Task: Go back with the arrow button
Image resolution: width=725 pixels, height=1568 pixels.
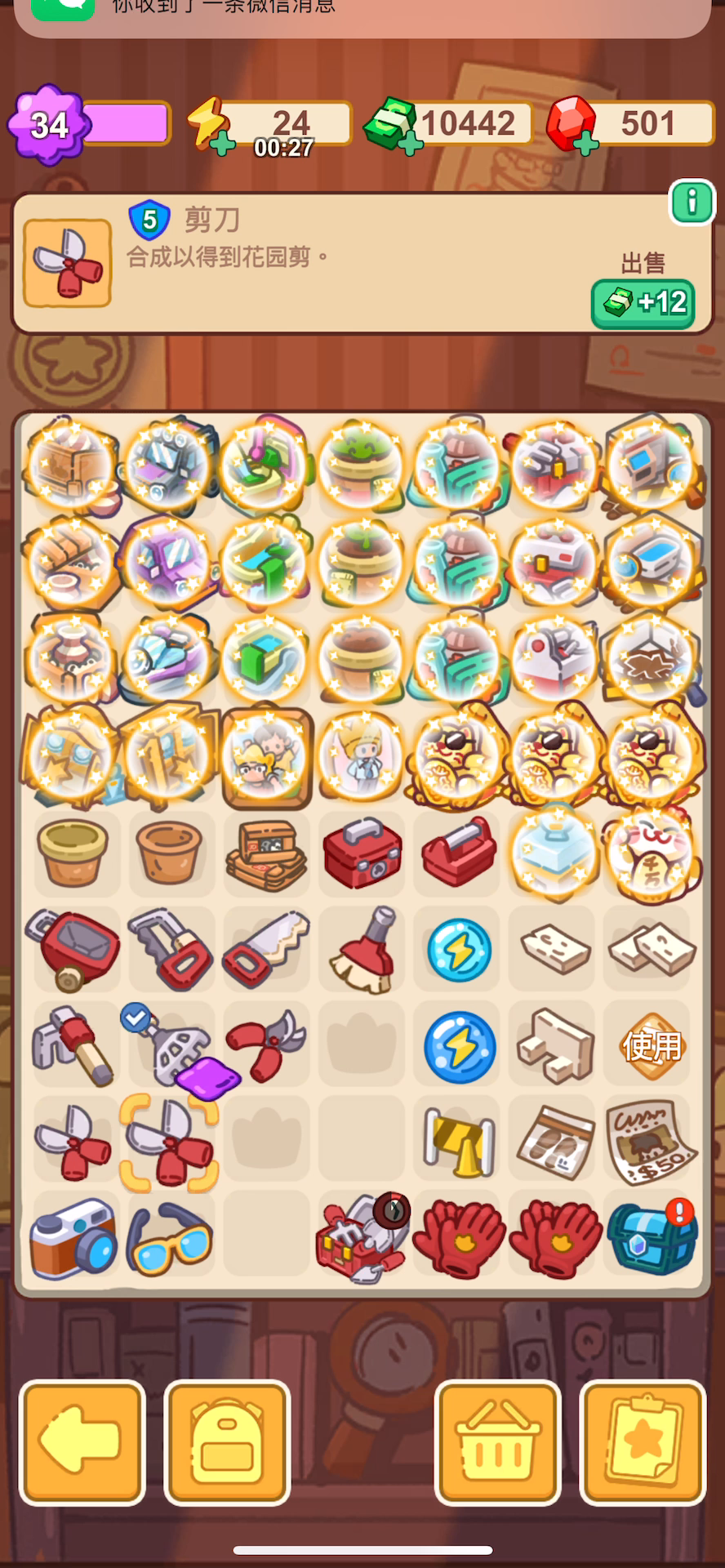Action: pyautogui.click(x=82, y=1441)
